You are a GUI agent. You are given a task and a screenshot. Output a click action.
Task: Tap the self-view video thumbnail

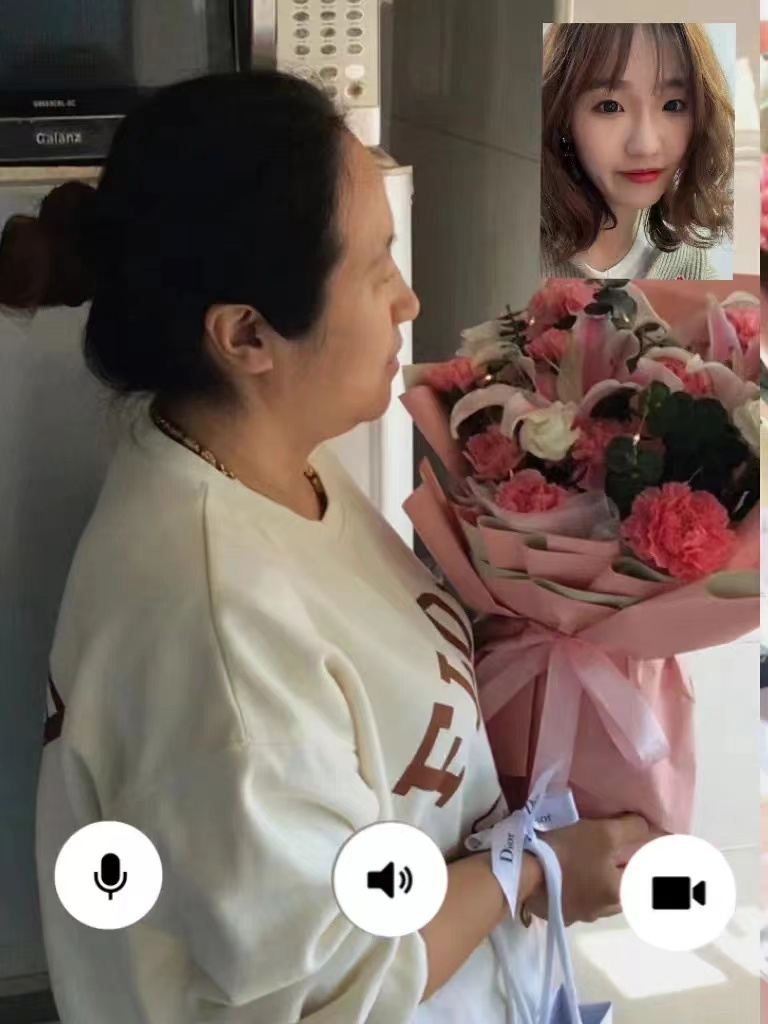click(638, 151)
